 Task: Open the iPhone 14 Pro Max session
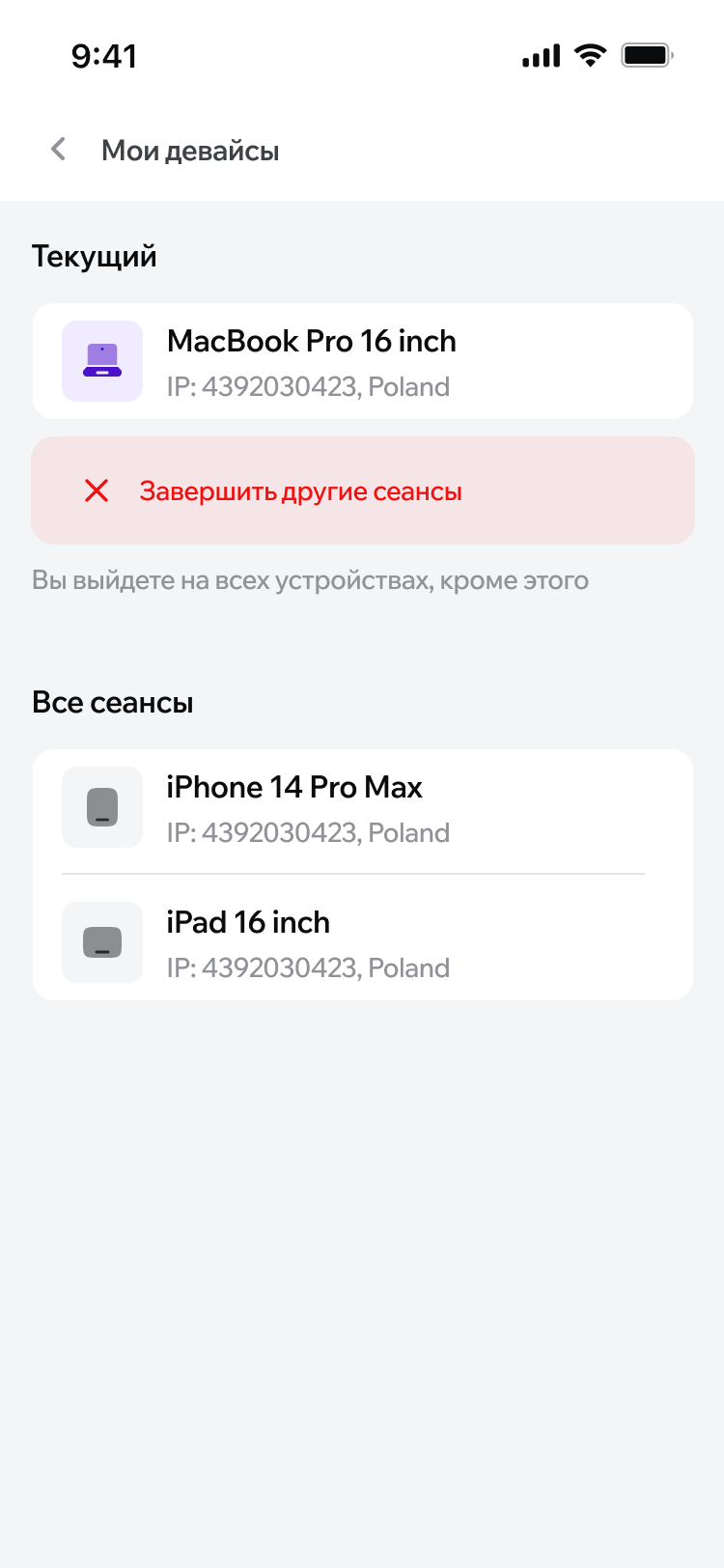363,808
